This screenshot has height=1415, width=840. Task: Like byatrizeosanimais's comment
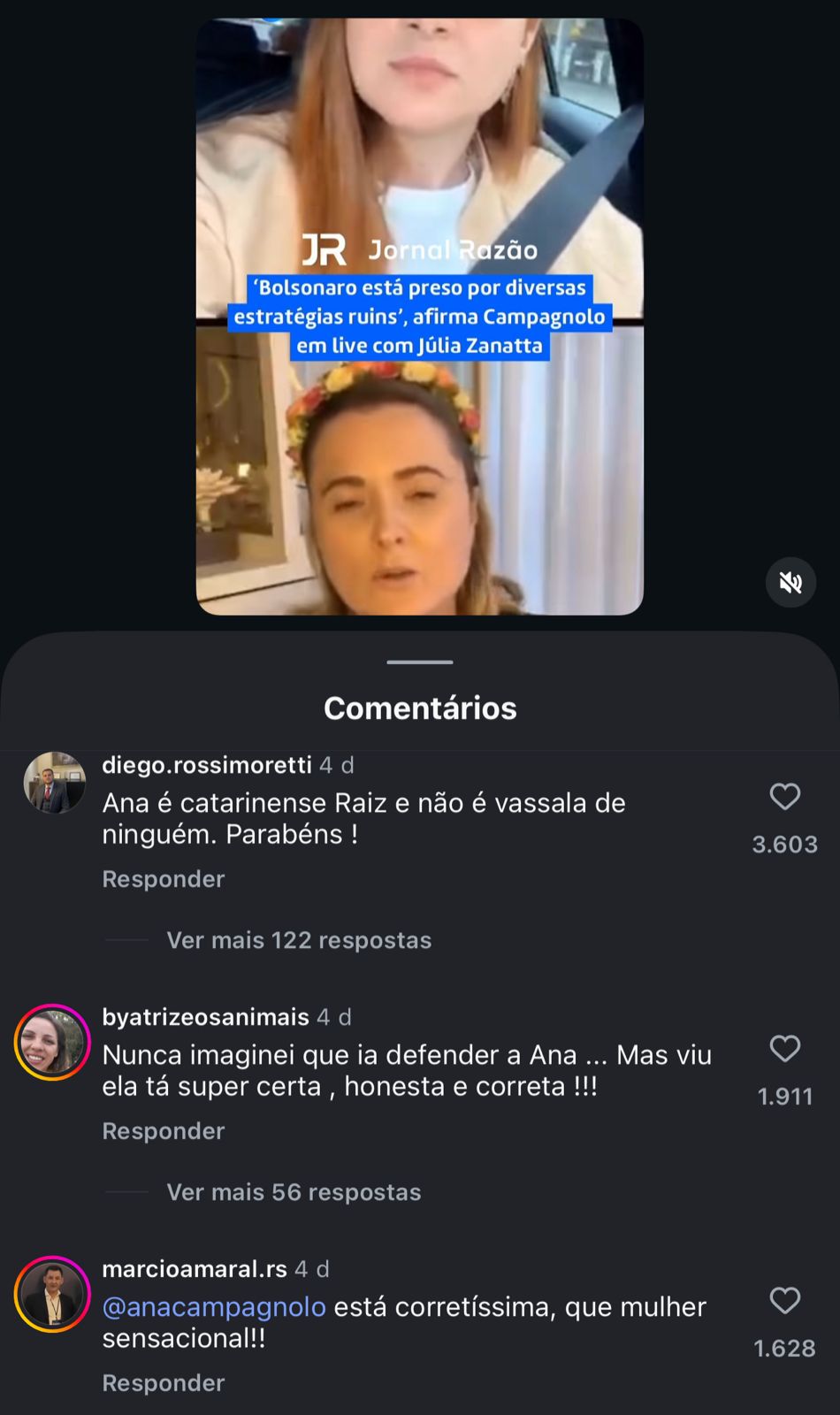point(784,1049)
